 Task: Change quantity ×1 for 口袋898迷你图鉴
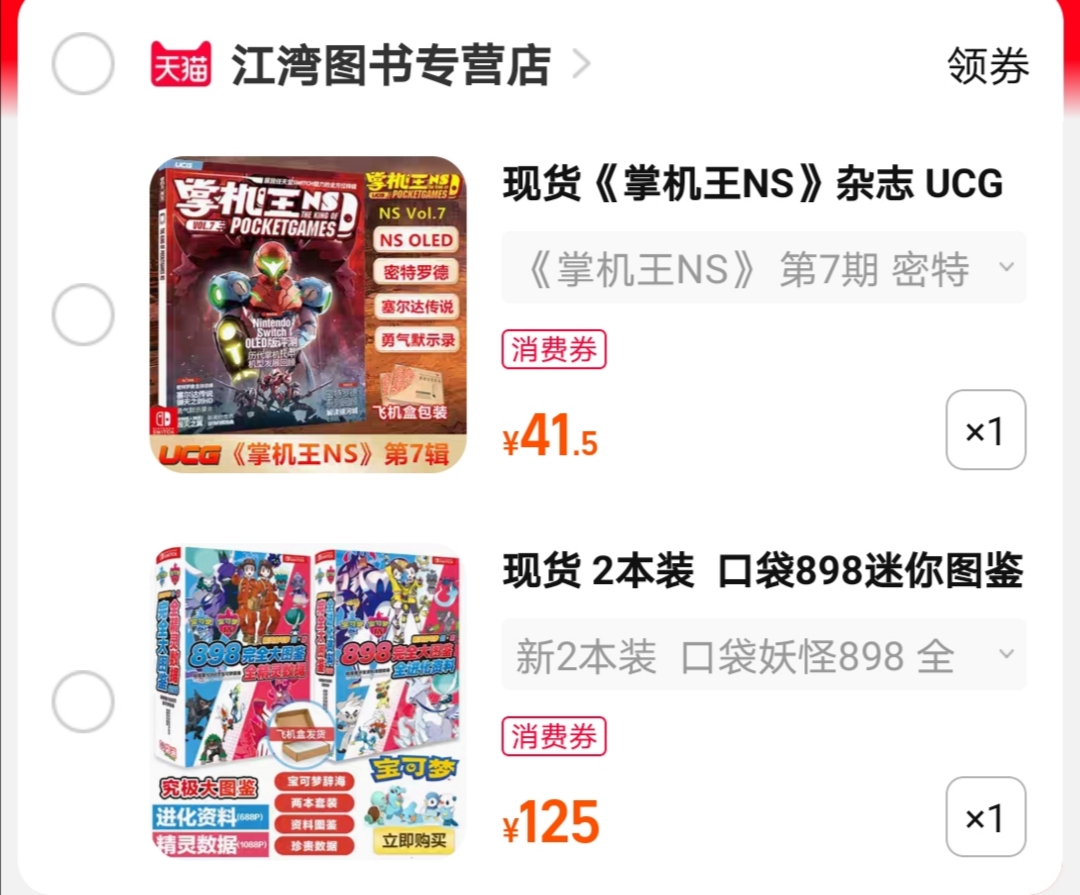[985, 817]
